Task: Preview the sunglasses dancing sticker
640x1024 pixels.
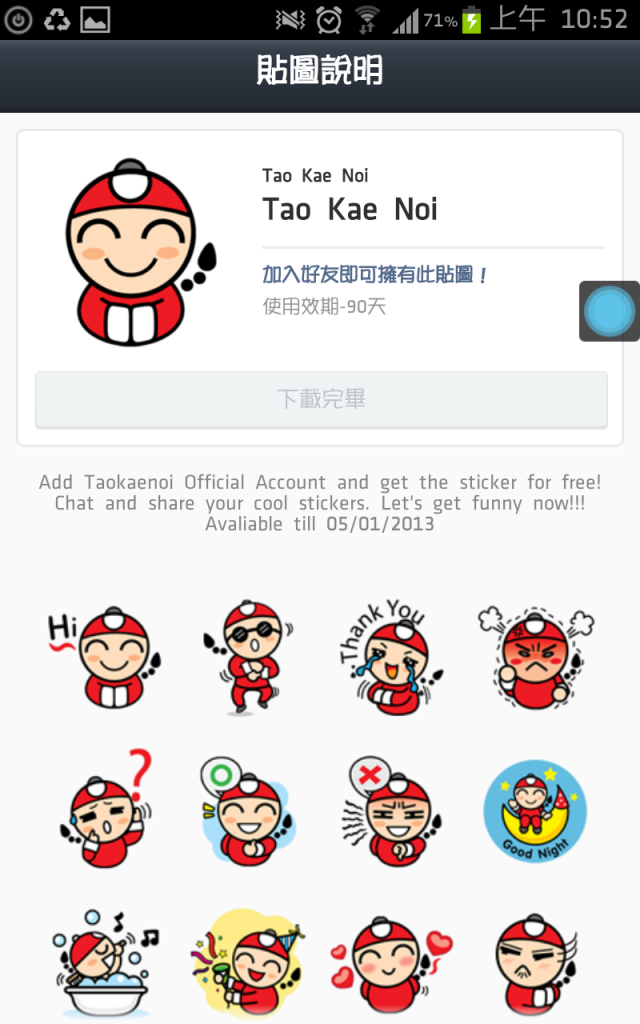Action: [x=247, y=656]
